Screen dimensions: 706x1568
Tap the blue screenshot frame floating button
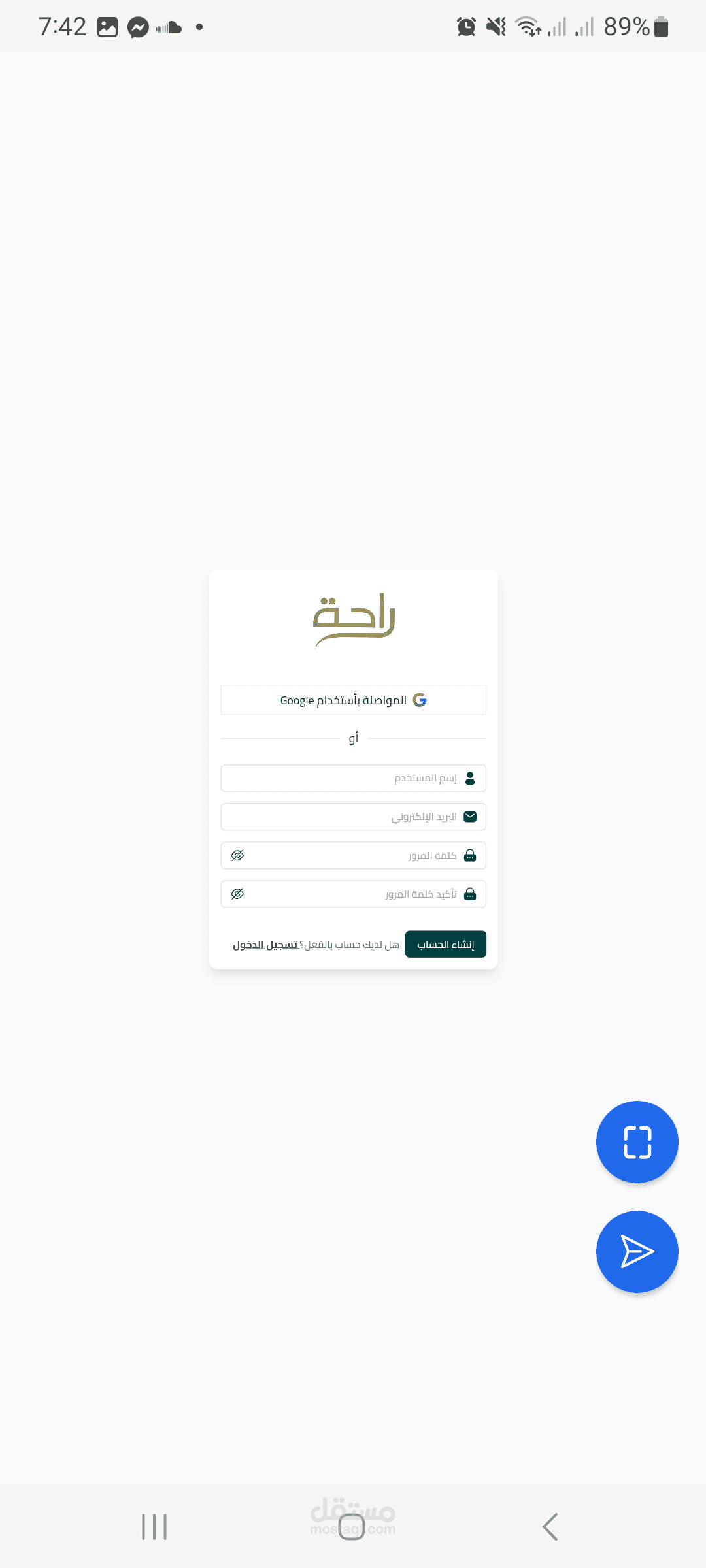pos(637,1142)
